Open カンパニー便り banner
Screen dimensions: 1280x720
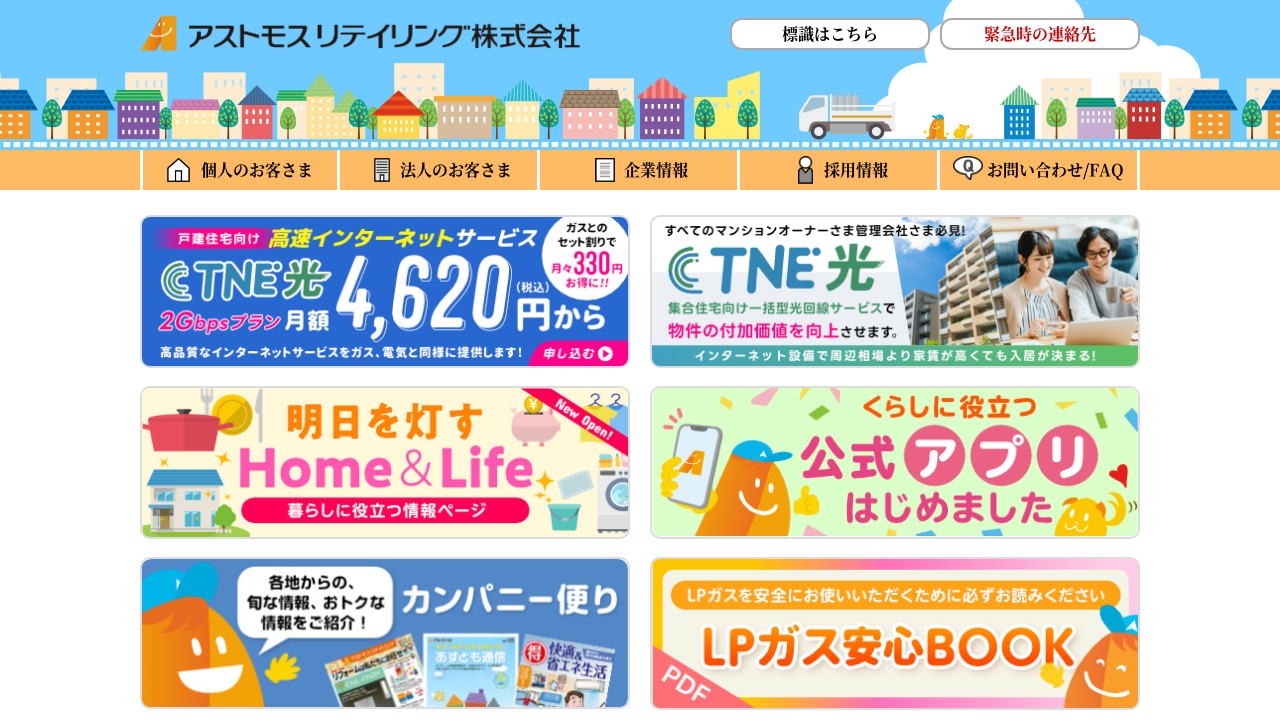point(385,633)
